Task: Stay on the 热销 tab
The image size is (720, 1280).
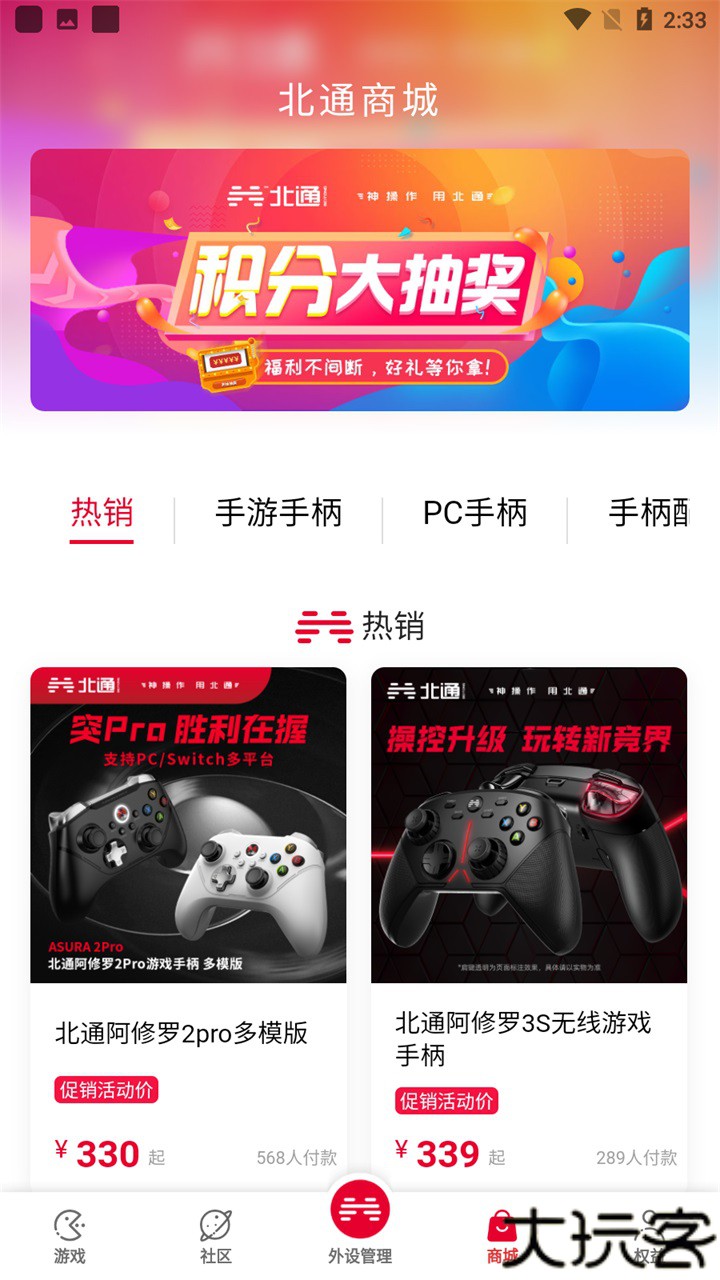Action: pyautogui.click(x=104, y=513)
